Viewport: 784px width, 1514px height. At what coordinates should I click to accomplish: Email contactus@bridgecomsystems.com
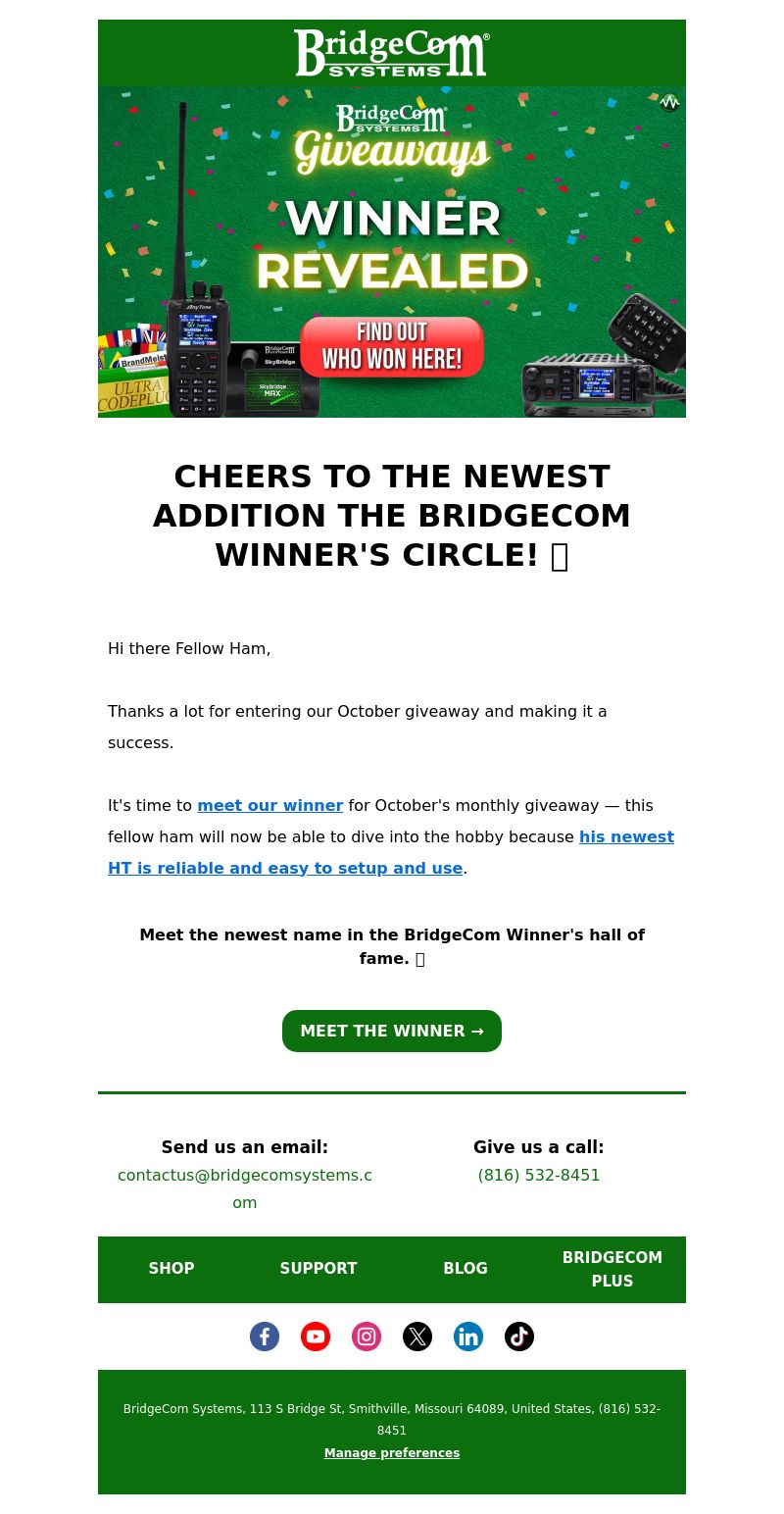pos(245,1176)
